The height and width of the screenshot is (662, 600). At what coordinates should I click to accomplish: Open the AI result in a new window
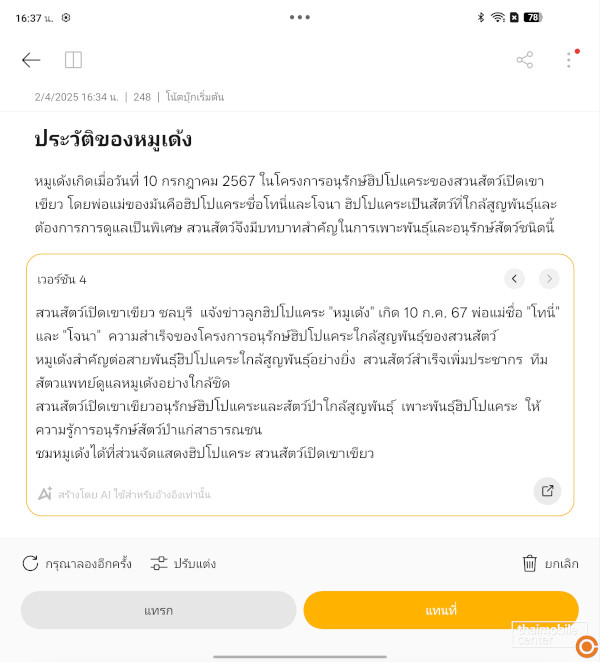547,491
